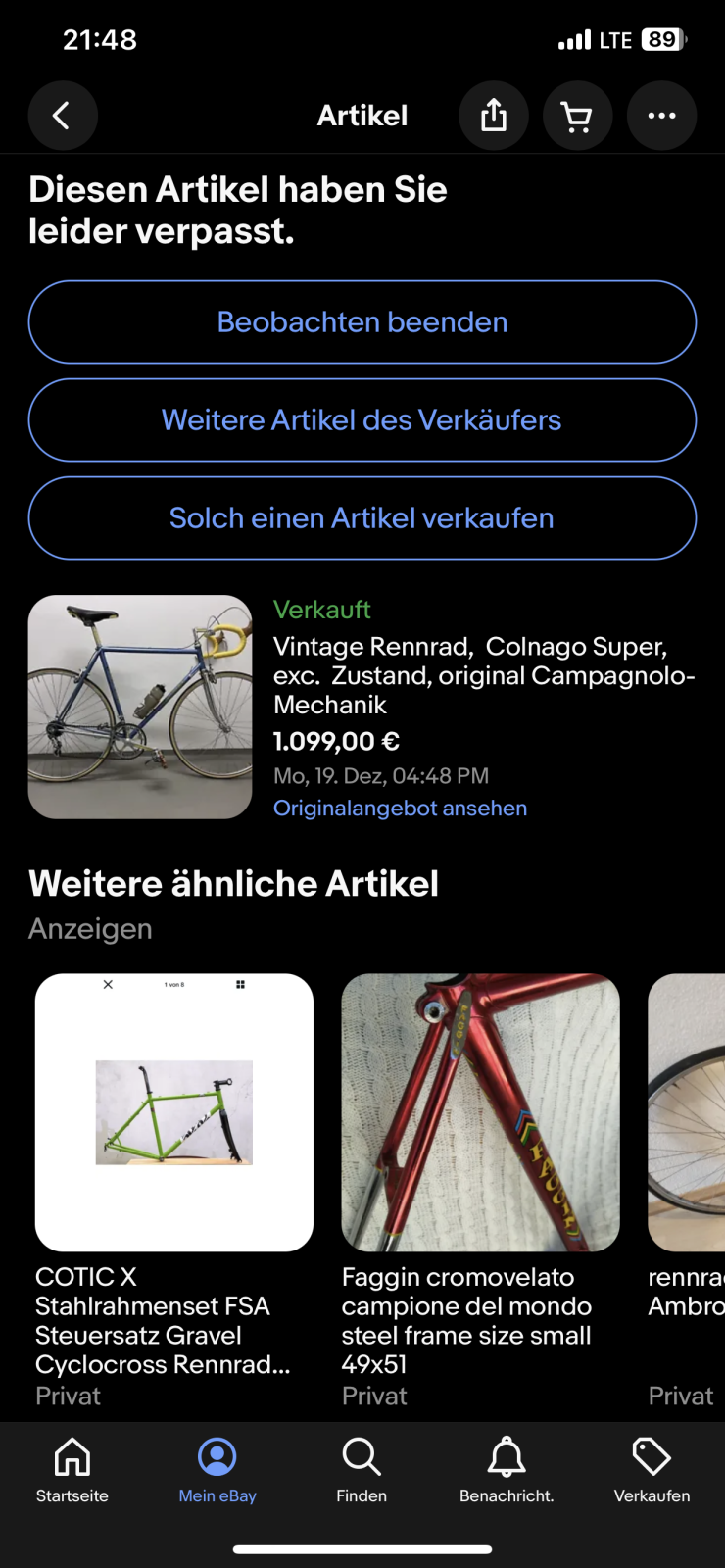View Weitere Artikel des Verkäufers
This screenshot has width=725, height=1568.
tap(362, 420)
